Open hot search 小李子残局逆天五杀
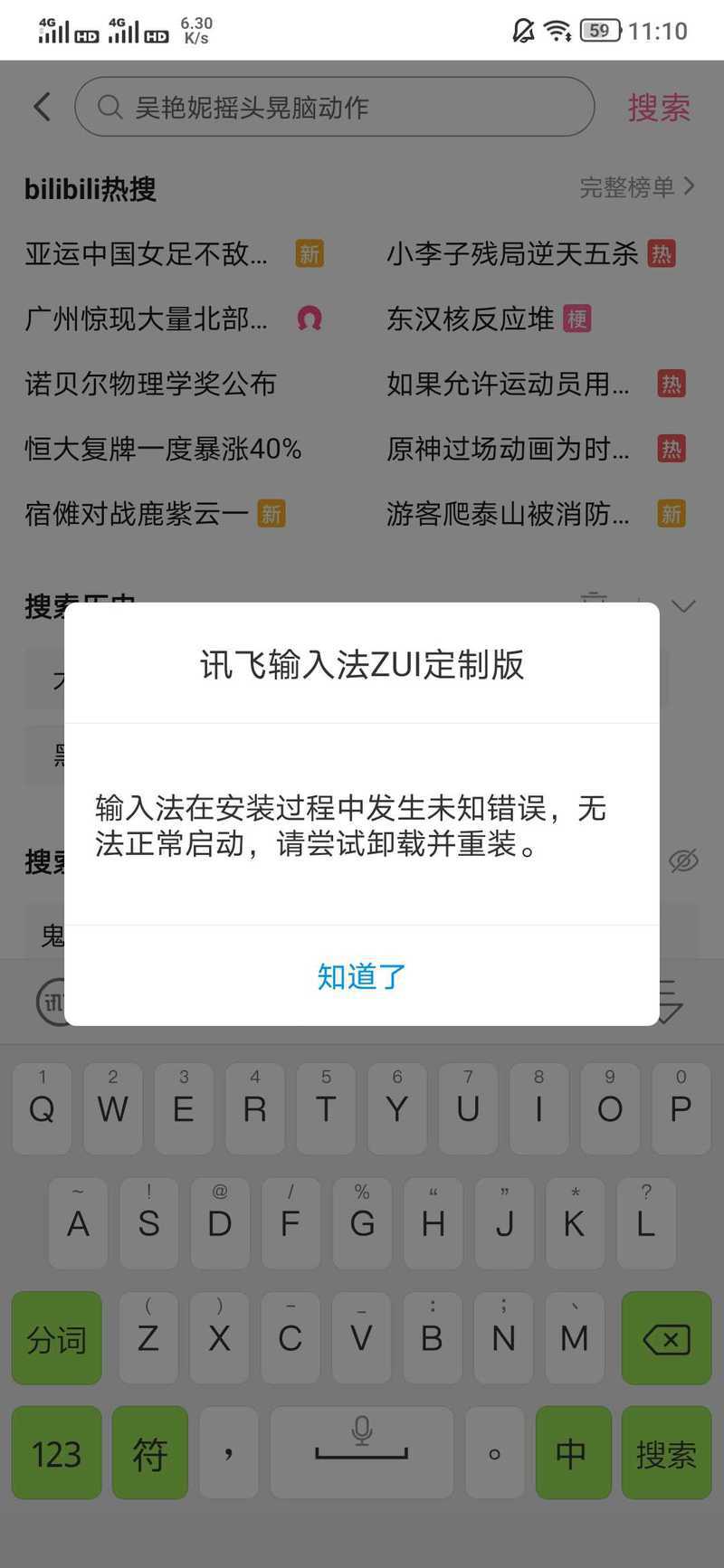Viewport: 724px width, 1568px height. coord(512,254)
